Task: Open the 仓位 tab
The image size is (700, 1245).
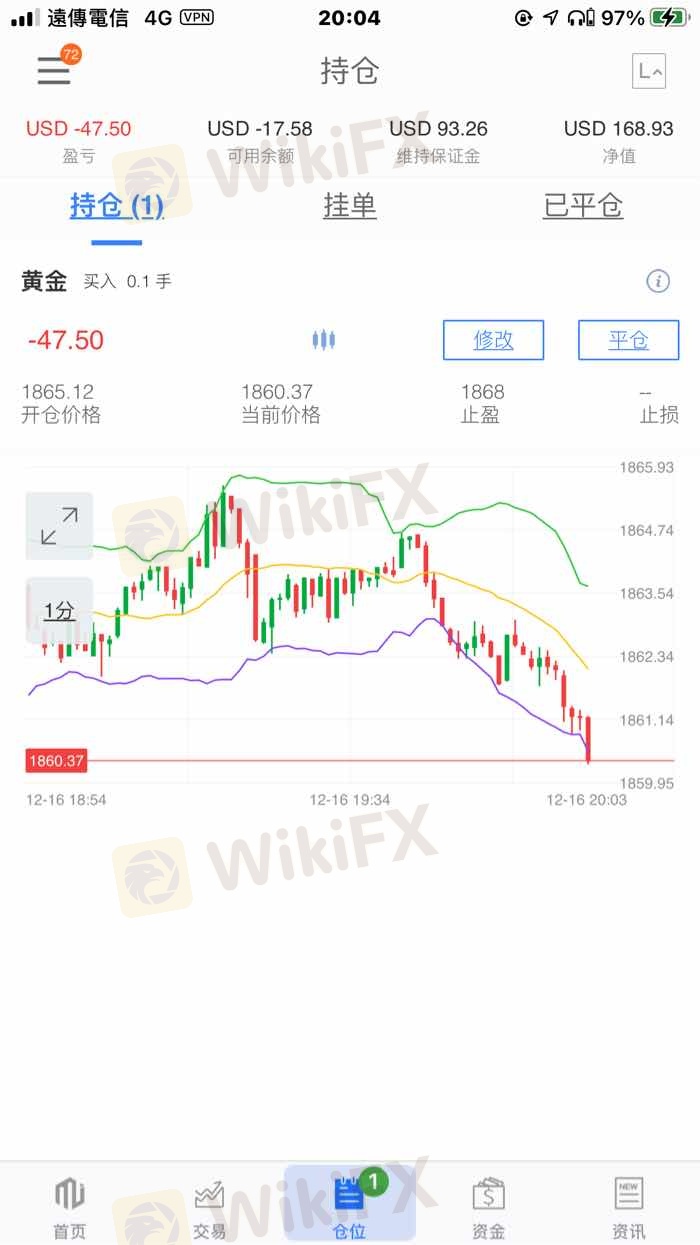Action: (x=350, y=1207)
